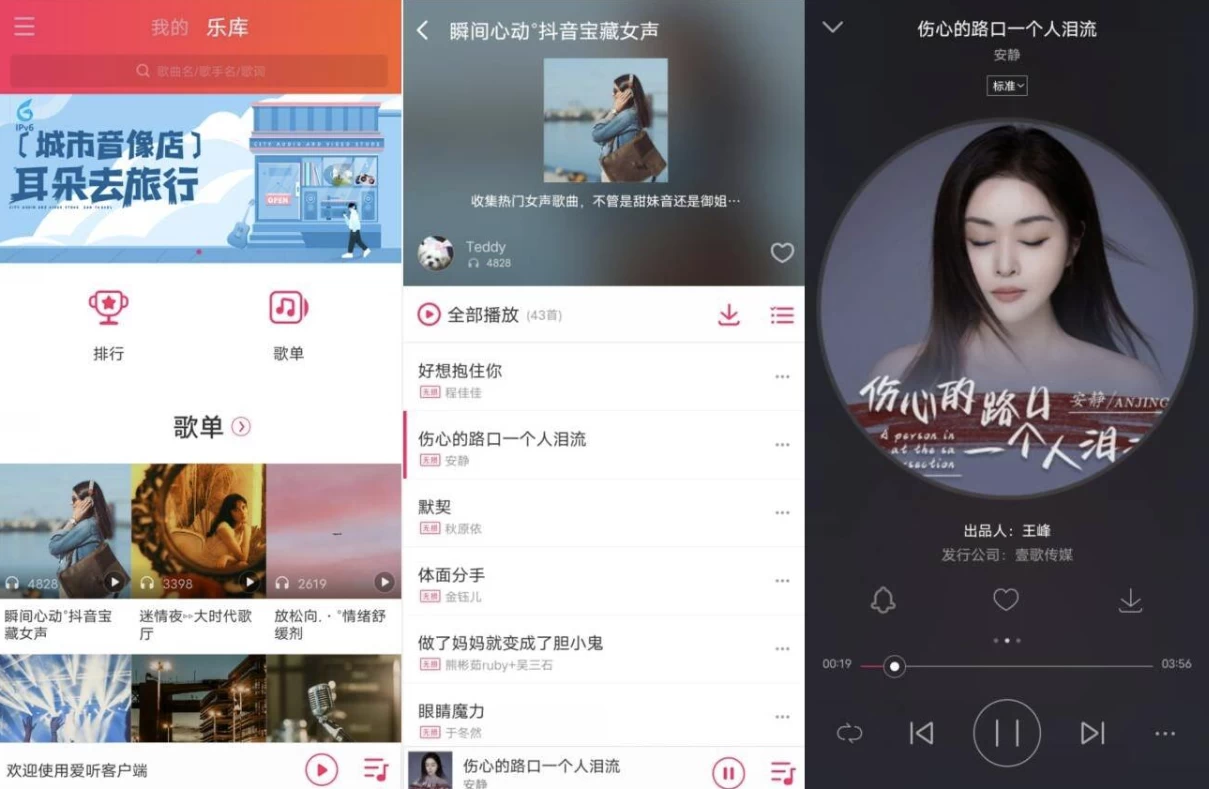Open the 排行 rankings section
The image size is (1209, 789).
[108, 322]
